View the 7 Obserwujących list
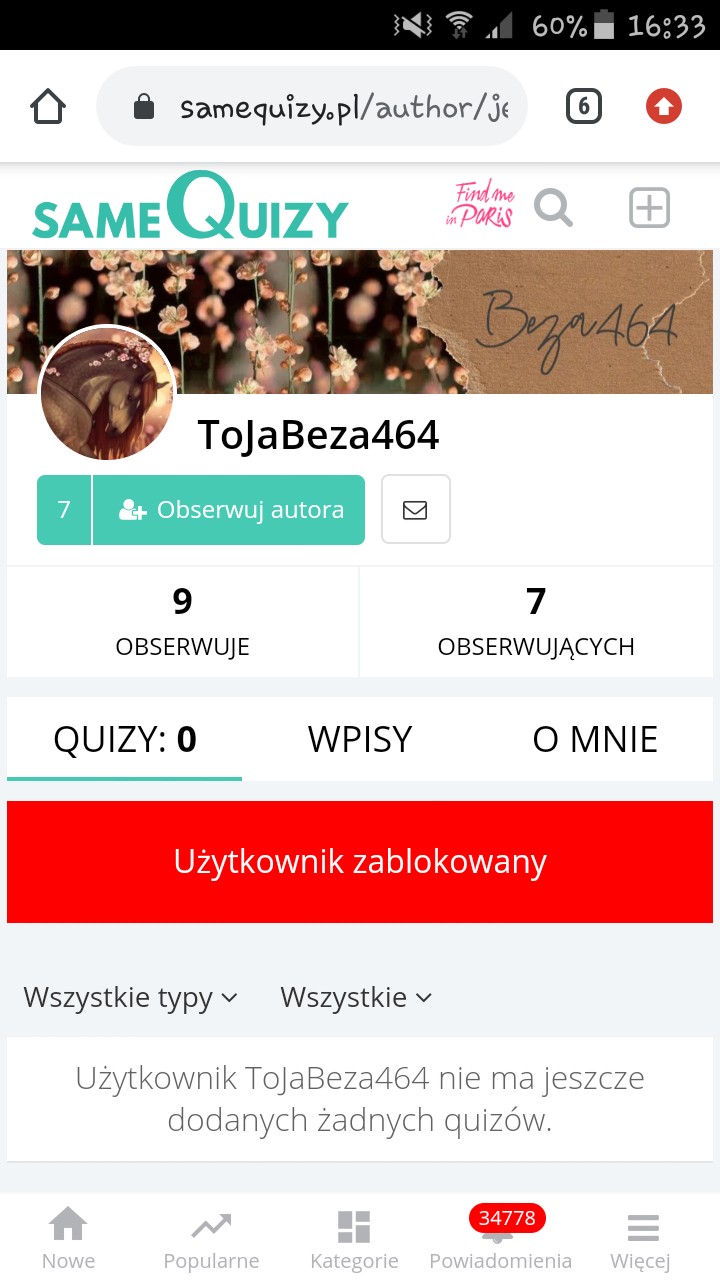Screen dimensions: 720x1280 (x=536, y=622)
